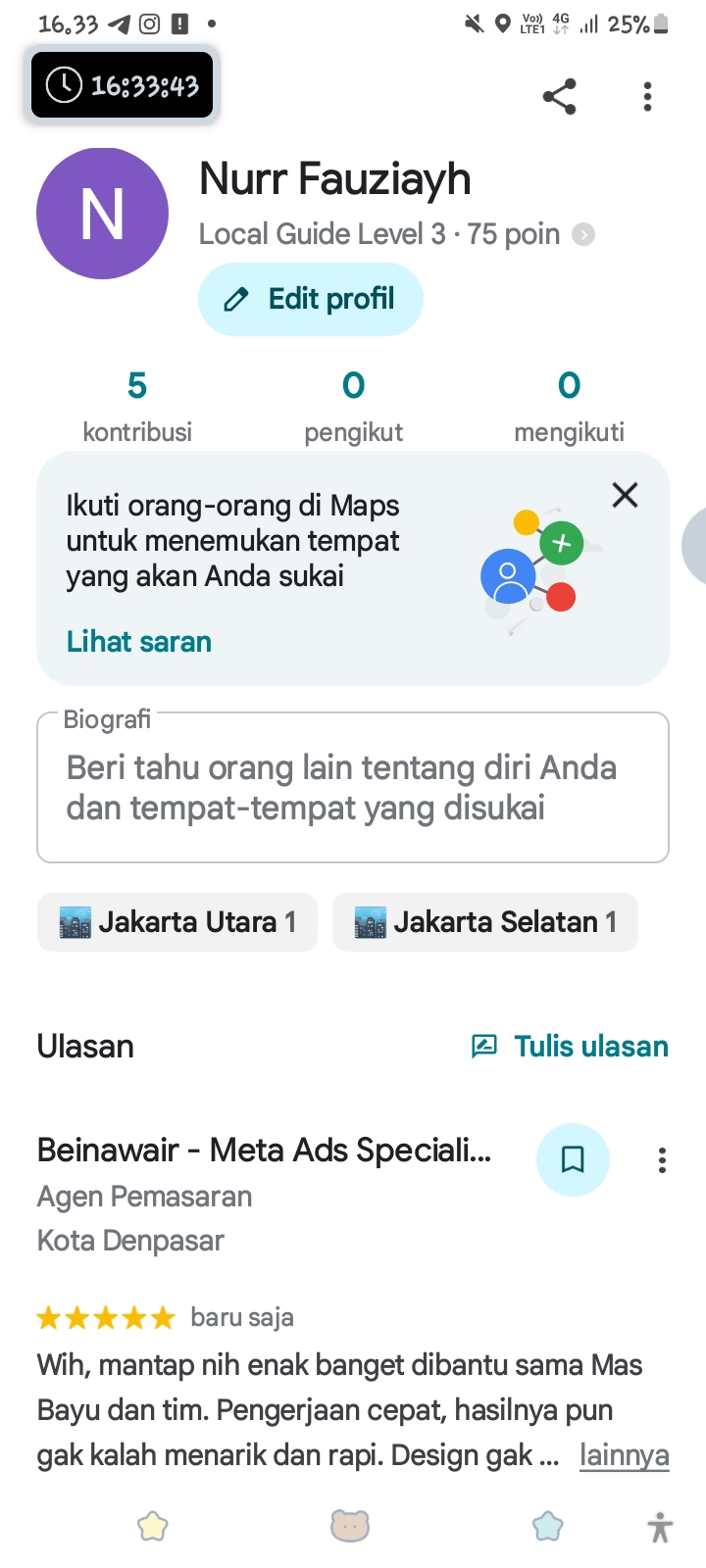This screenshot has height=1568, width=706.
Task: Tap Tulis ulasan
Action: tap(571, 1047)
